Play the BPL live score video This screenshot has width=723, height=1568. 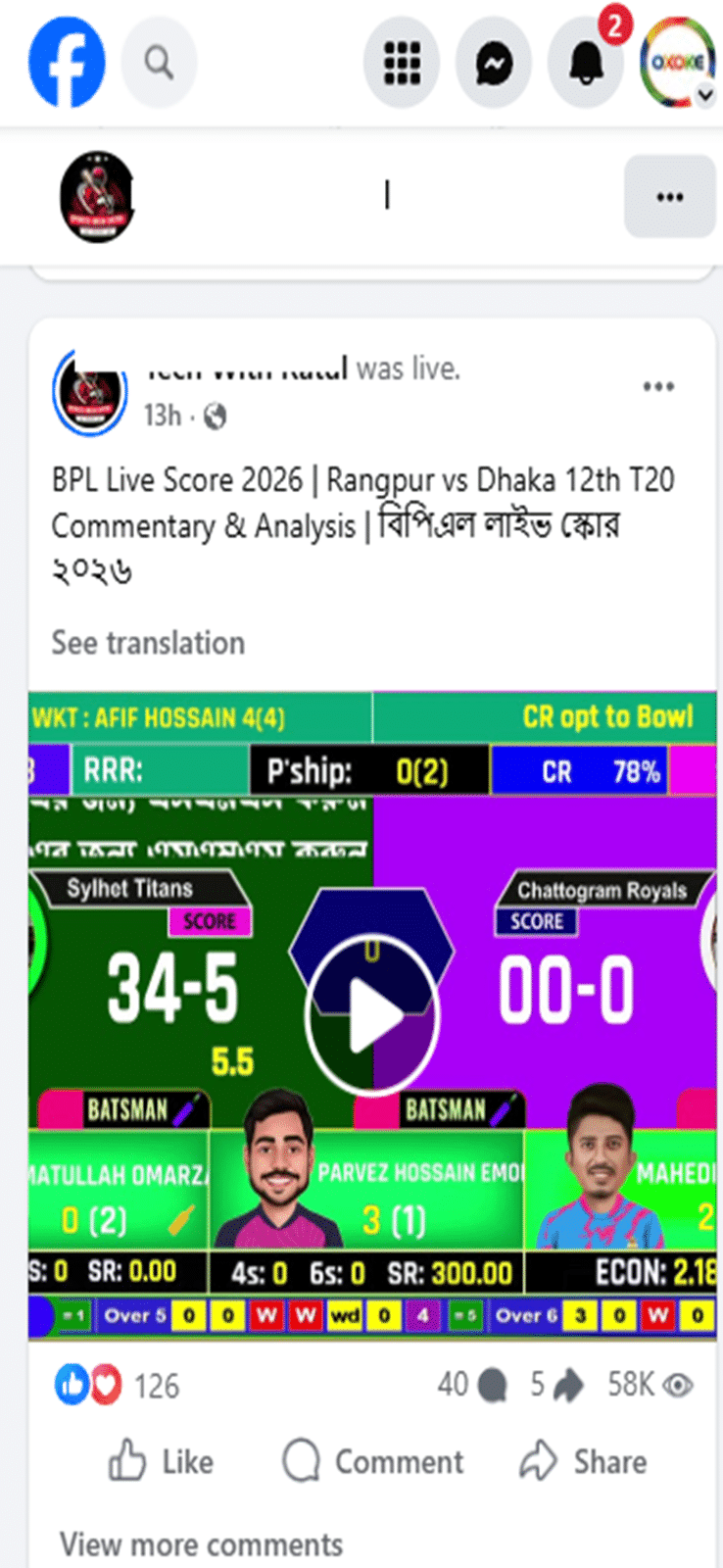pos(372,1015)
